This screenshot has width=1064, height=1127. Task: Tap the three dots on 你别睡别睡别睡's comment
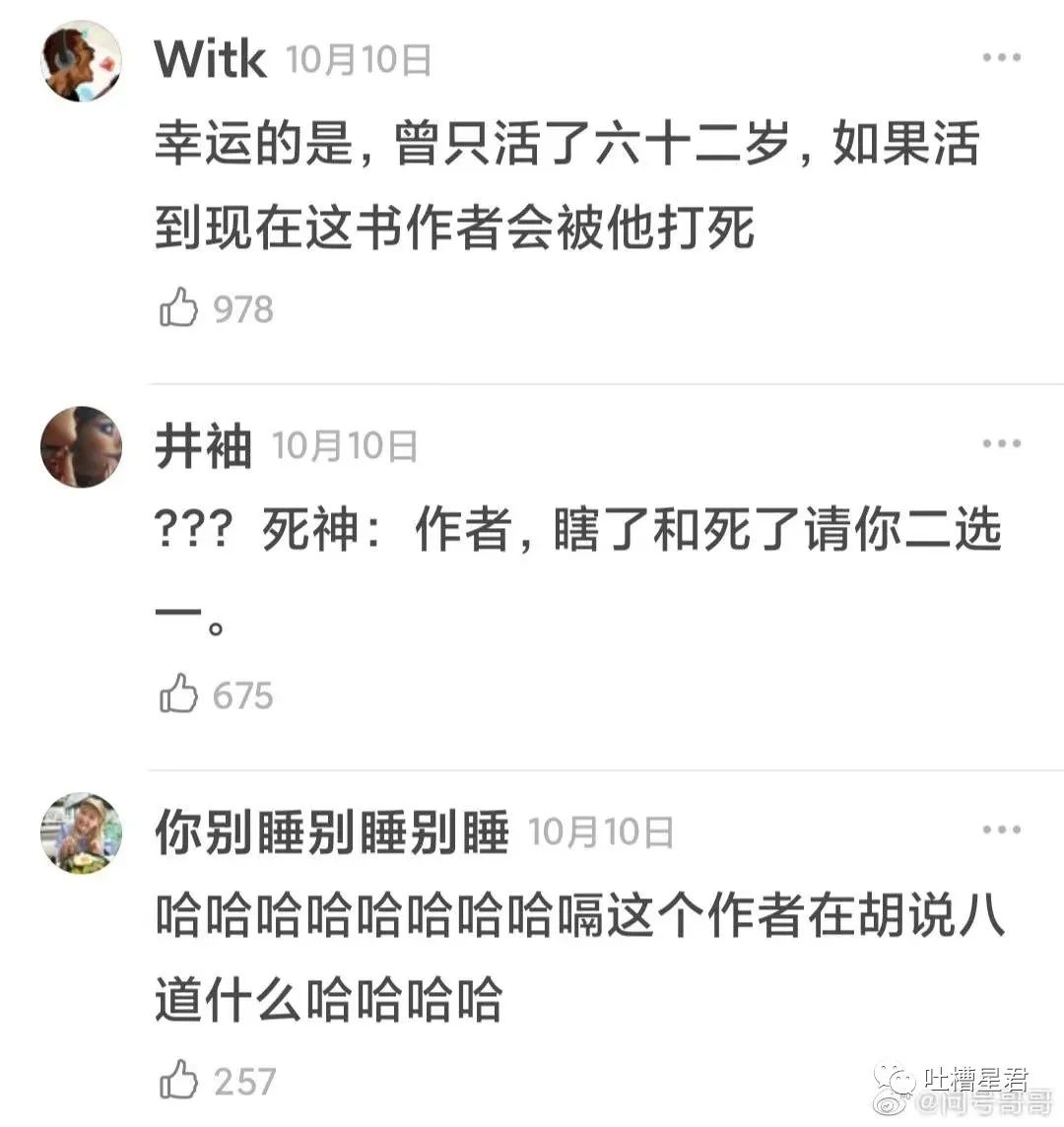click(1001, 830)
